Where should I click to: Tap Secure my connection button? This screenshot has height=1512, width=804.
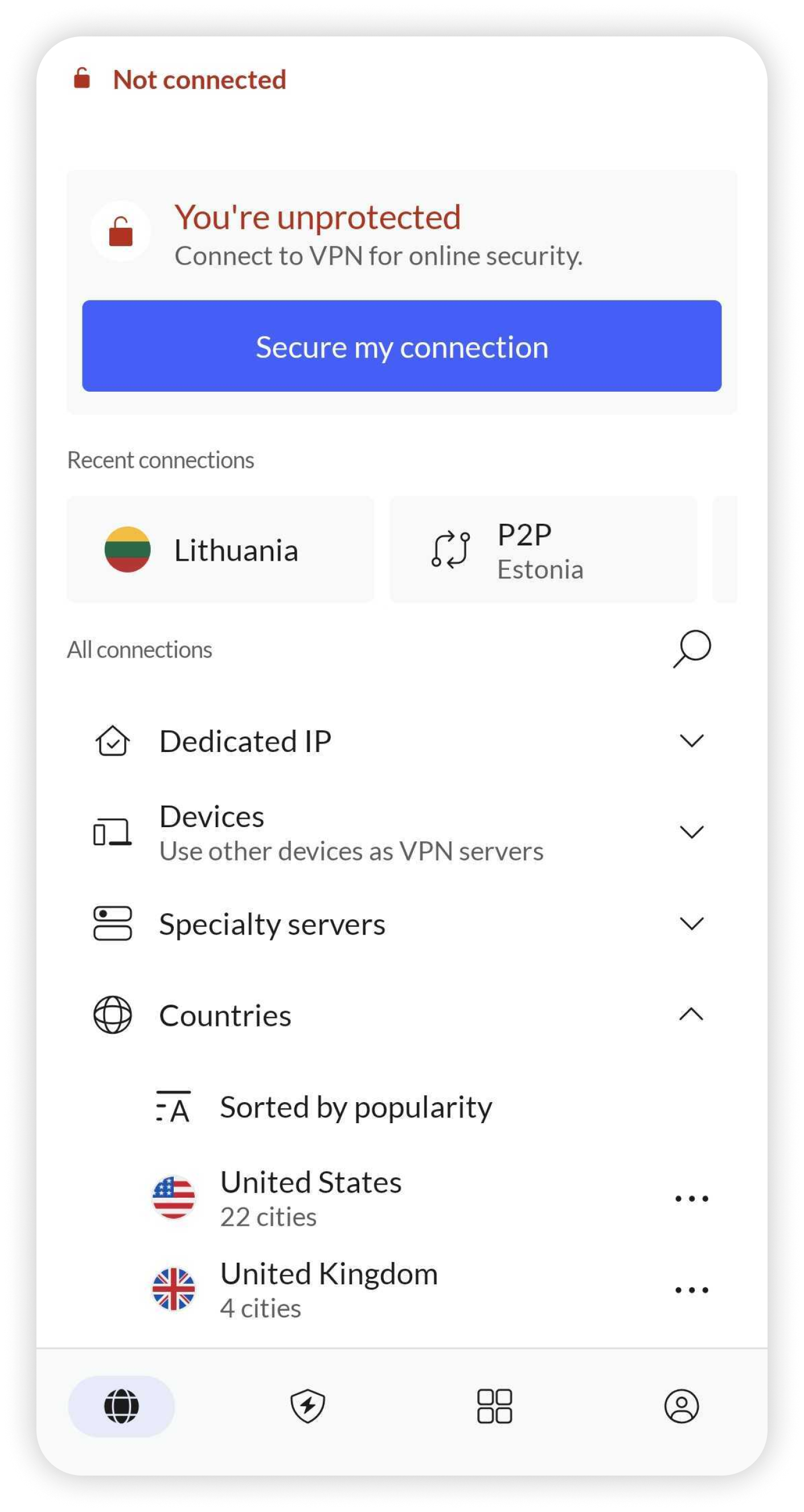pyautogui.click(x=401, y=346)
